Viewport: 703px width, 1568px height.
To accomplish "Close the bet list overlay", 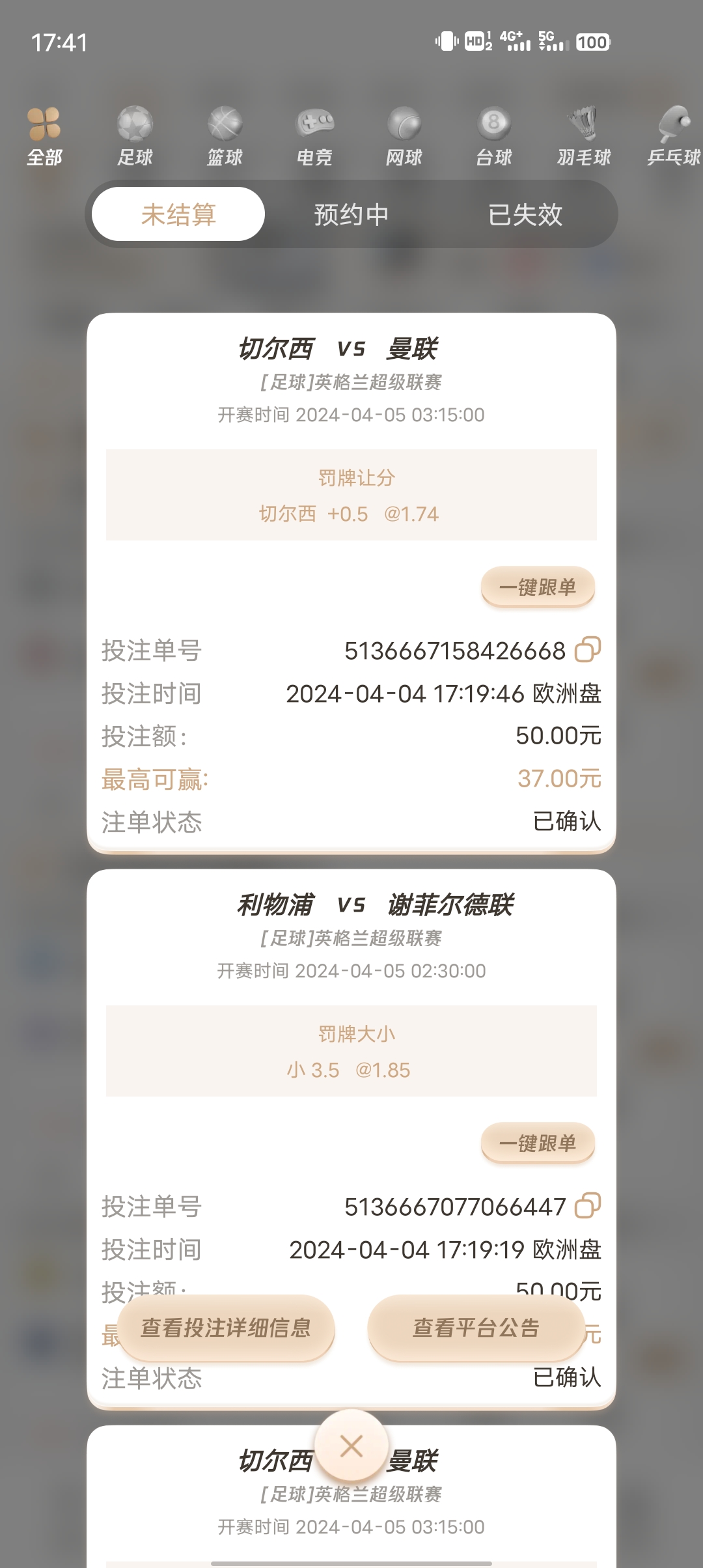I will click(x=351, y=1446).
